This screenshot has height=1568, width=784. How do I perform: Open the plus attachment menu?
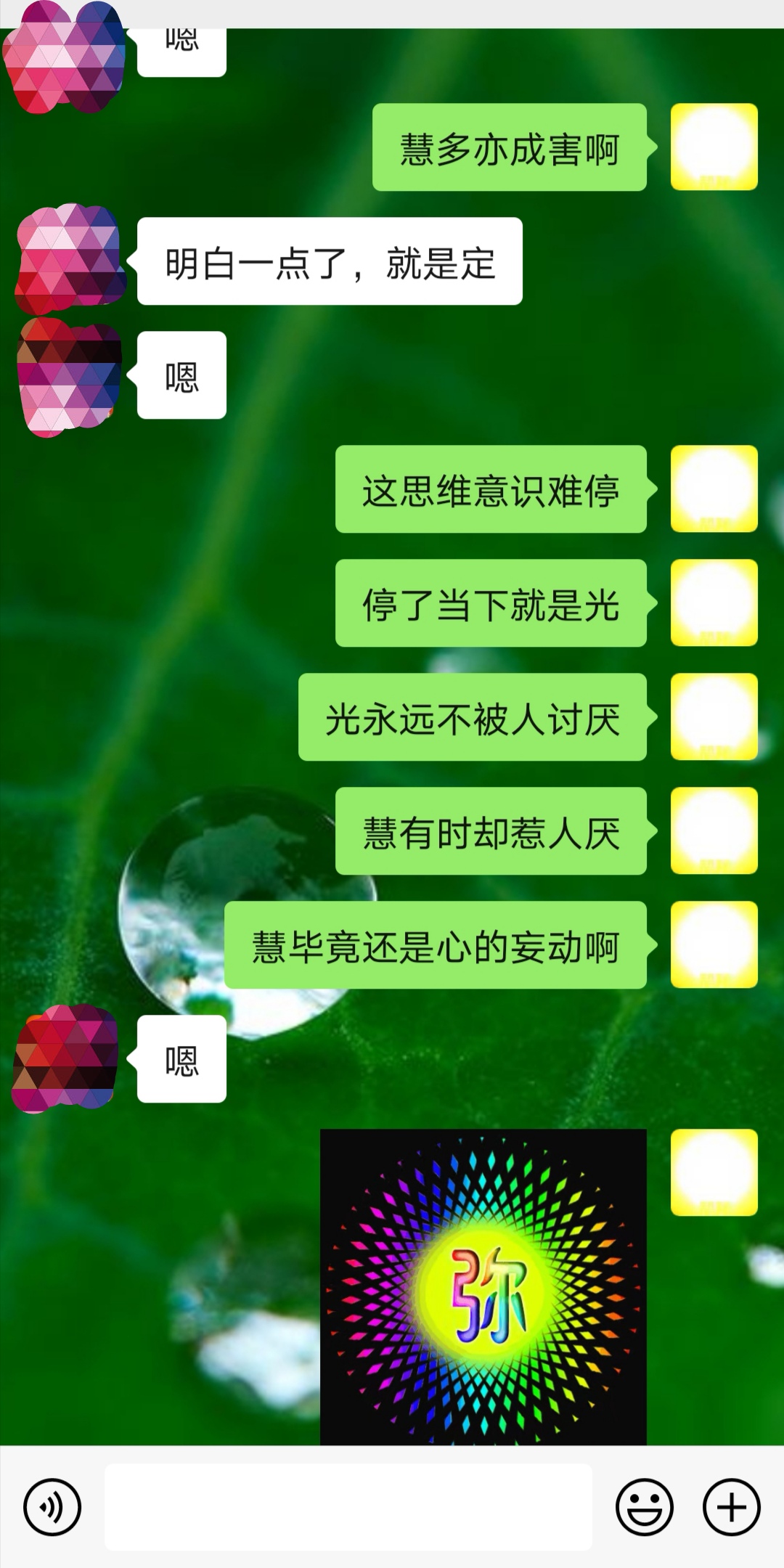(x=731, y=1507)
